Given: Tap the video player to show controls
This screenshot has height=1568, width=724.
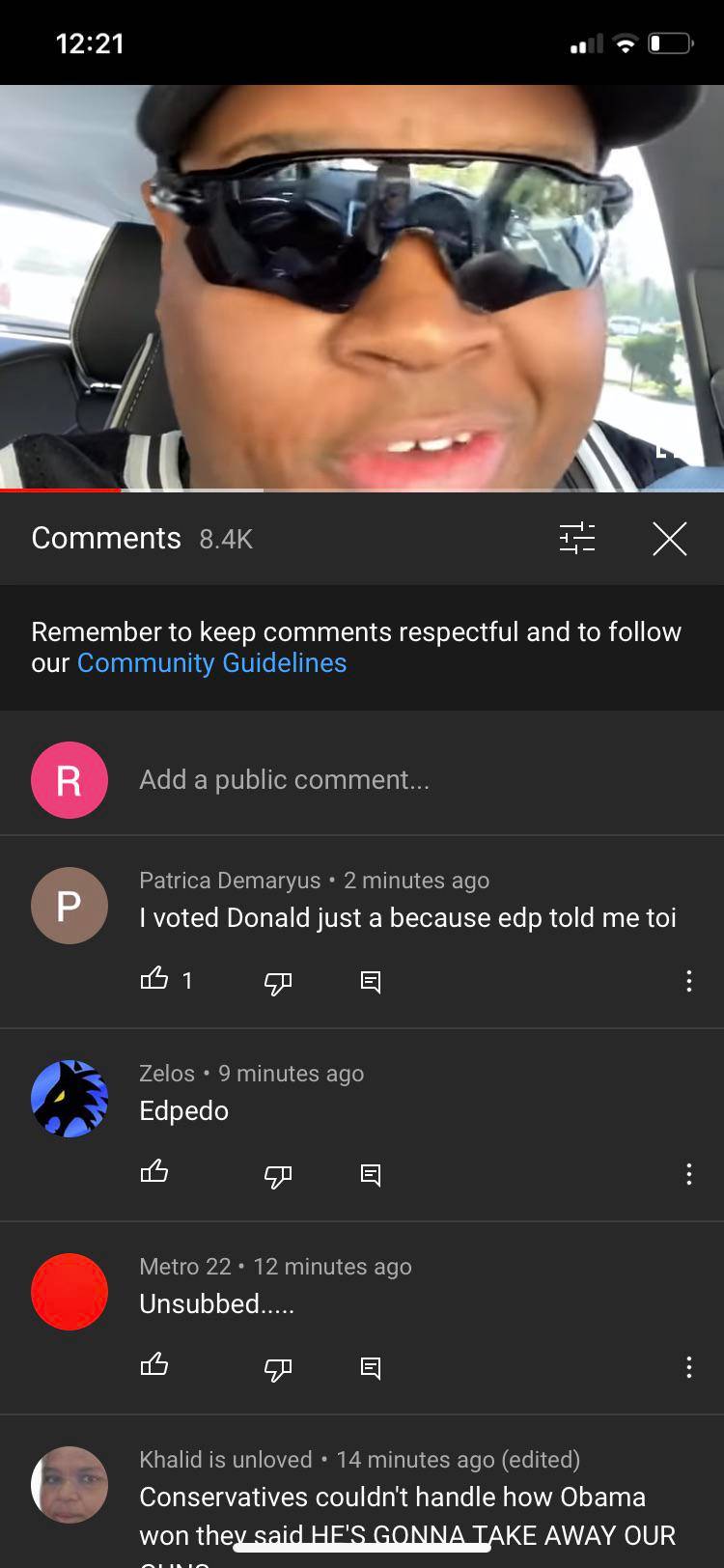Looking at the screenshot, I should 362,290.
